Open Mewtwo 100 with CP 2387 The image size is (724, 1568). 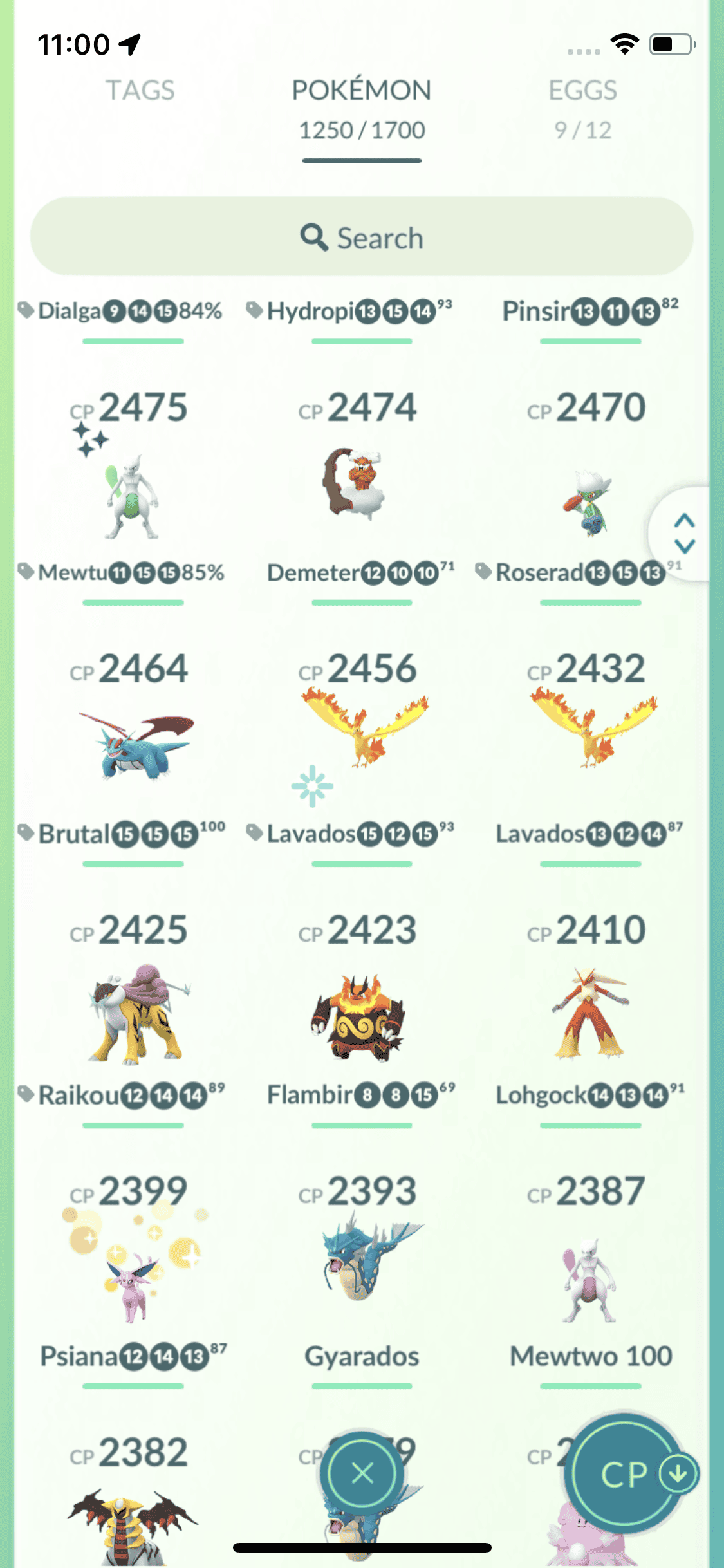pos(589,1281)
